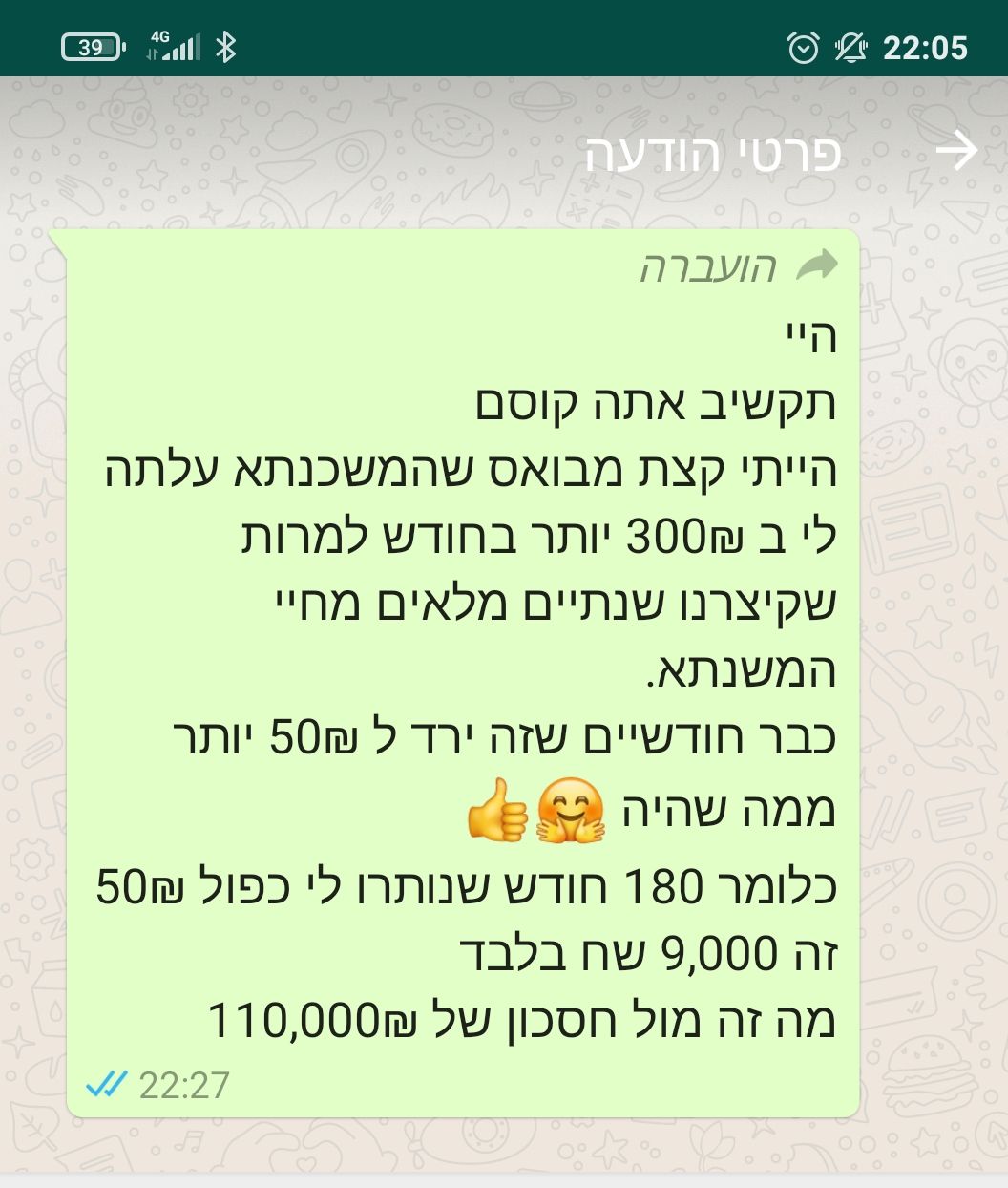The image size is (1008, 1188).
Task: Go back from message info screen
Action: 956,152
